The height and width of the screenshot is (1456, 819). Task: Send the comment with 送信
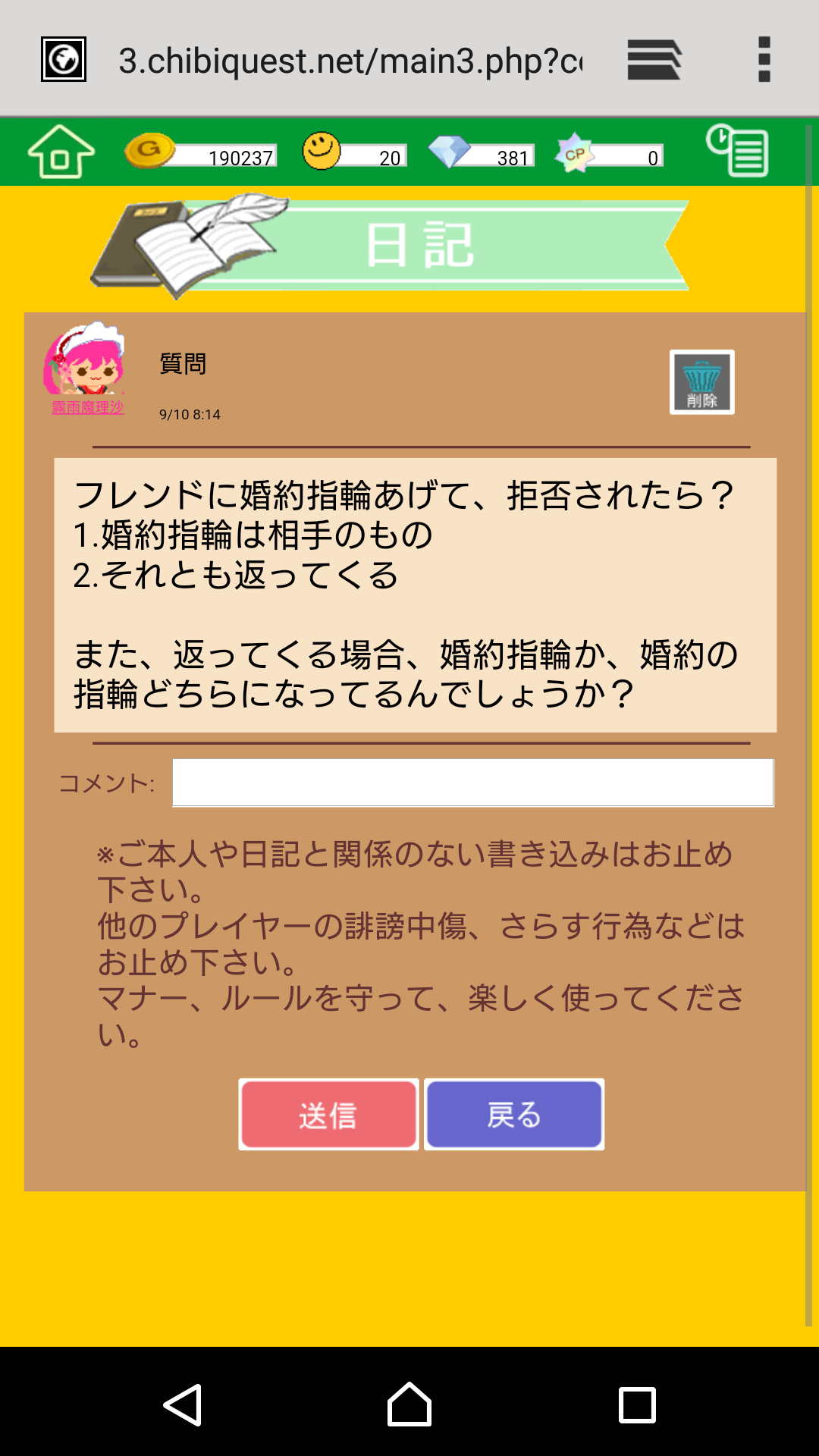[x=328, y=1115]
